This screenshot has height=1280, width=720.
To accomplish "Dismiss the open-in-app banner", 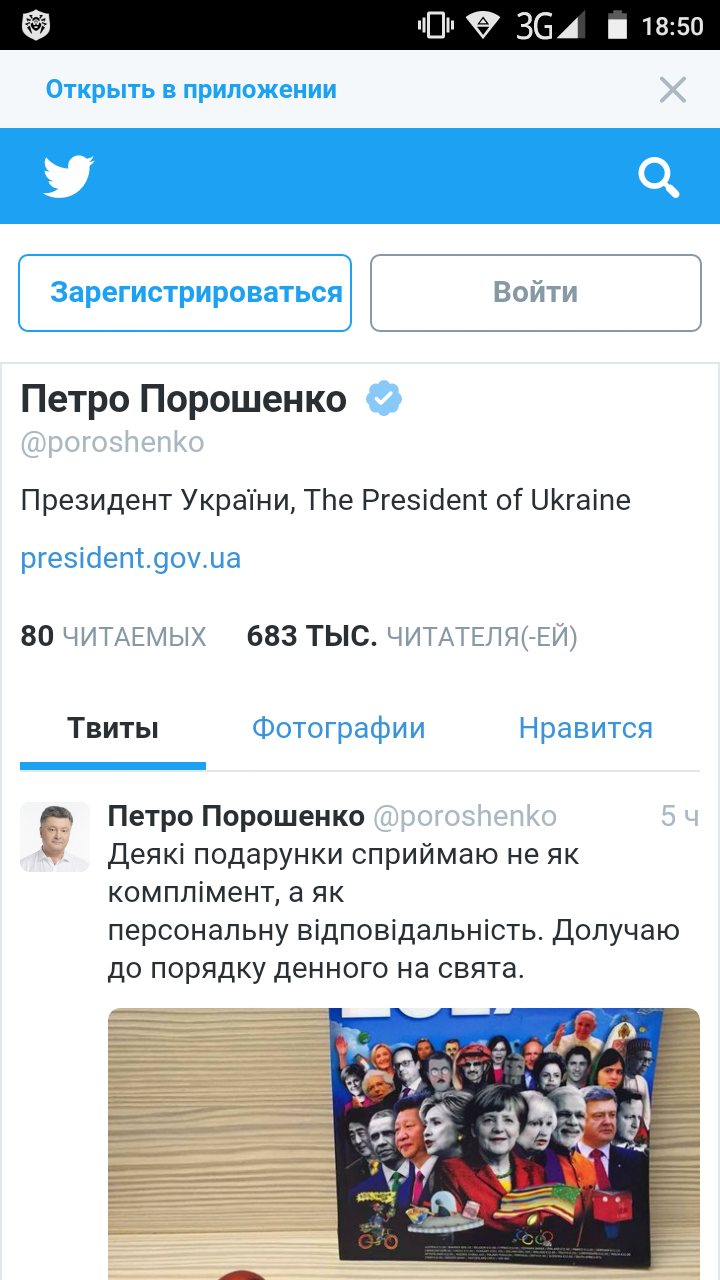I will 673,90.
